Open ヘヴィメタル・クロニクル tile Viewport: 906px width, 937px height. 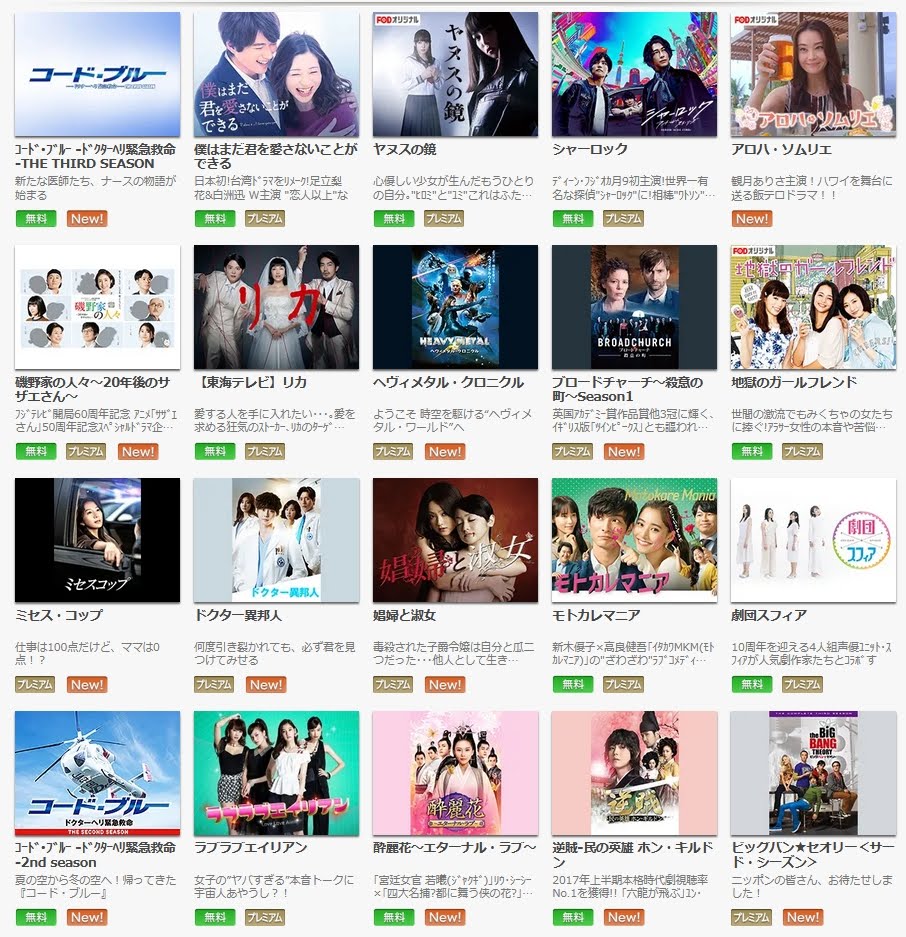(455, 307)
